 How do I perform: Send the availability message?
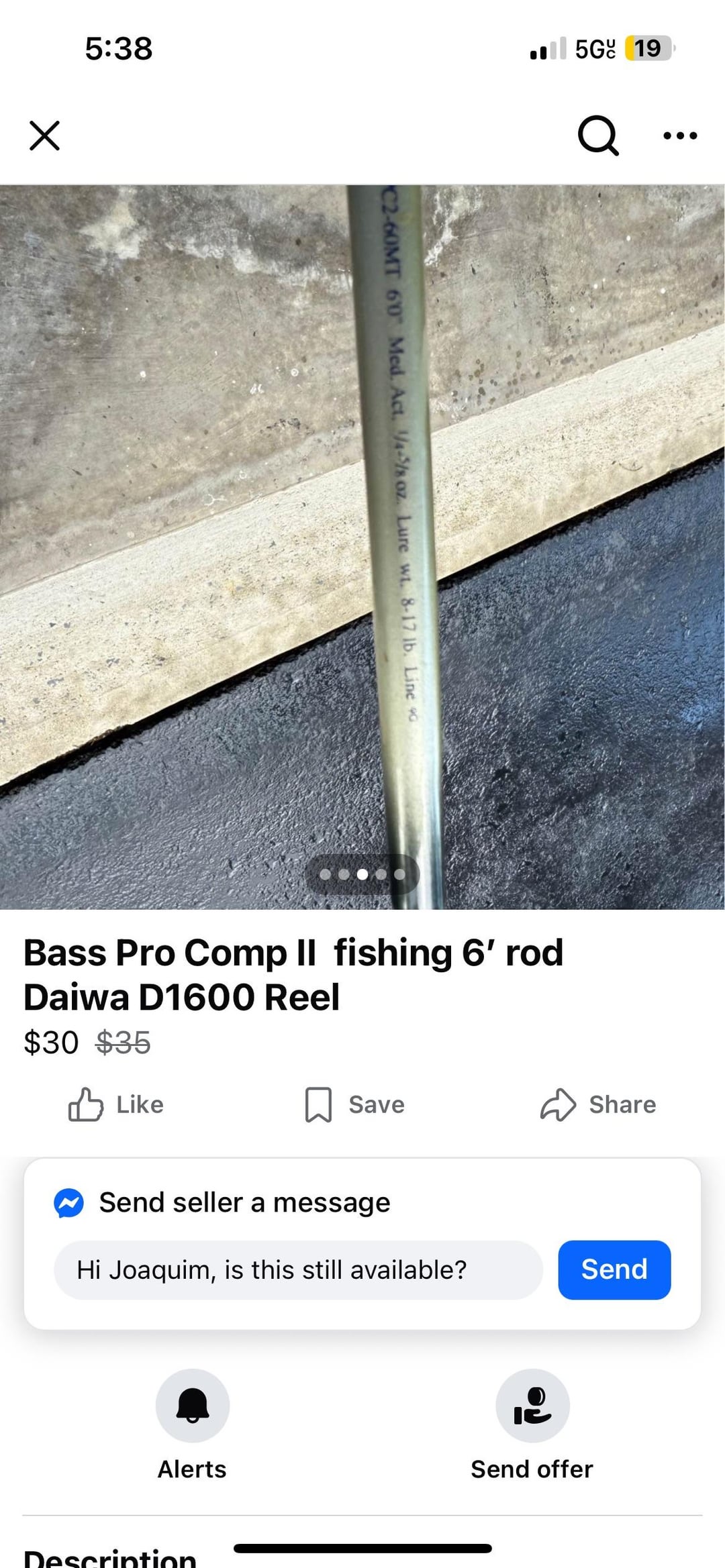614,1270
